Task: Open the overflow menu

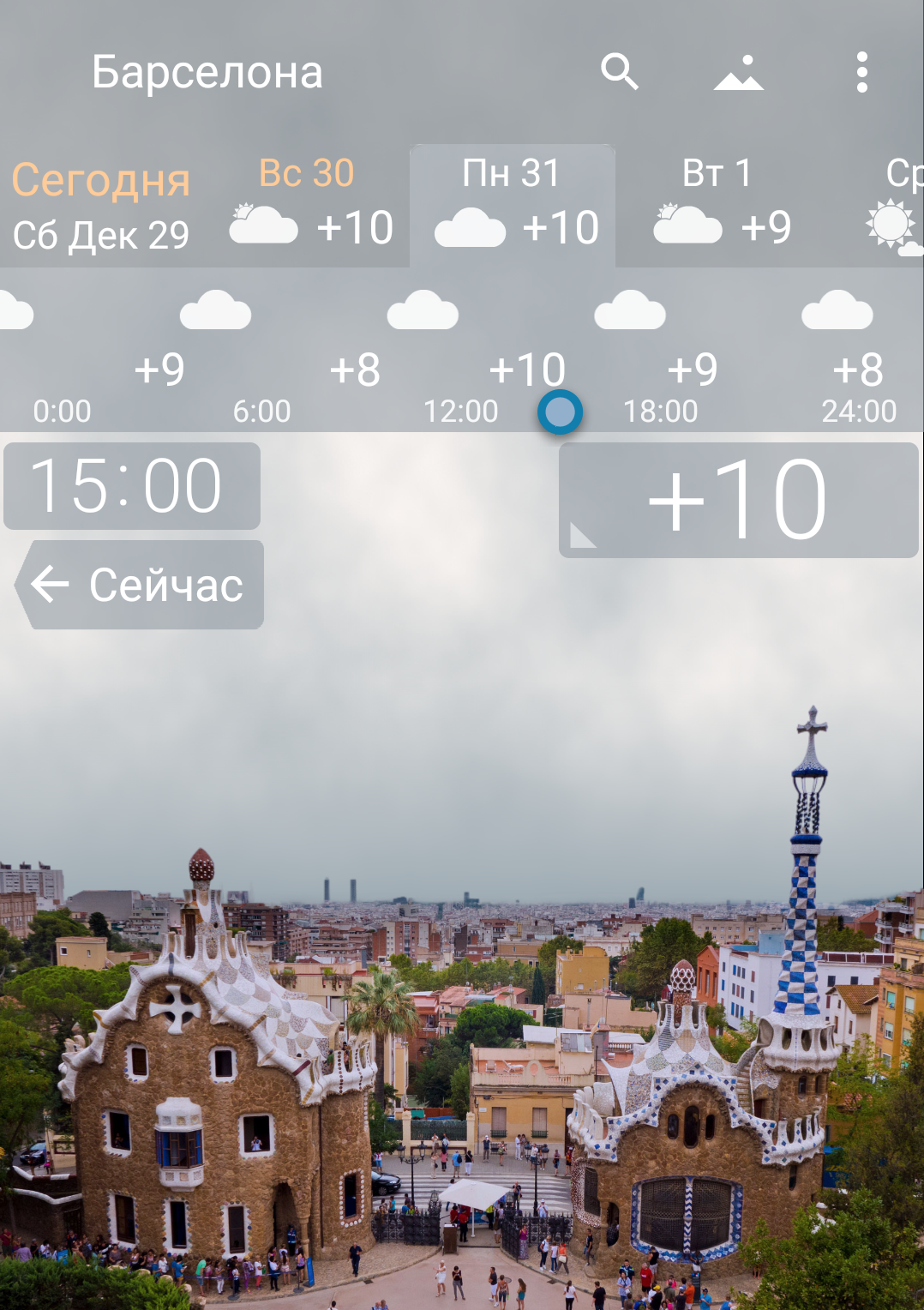Action: 861,72
